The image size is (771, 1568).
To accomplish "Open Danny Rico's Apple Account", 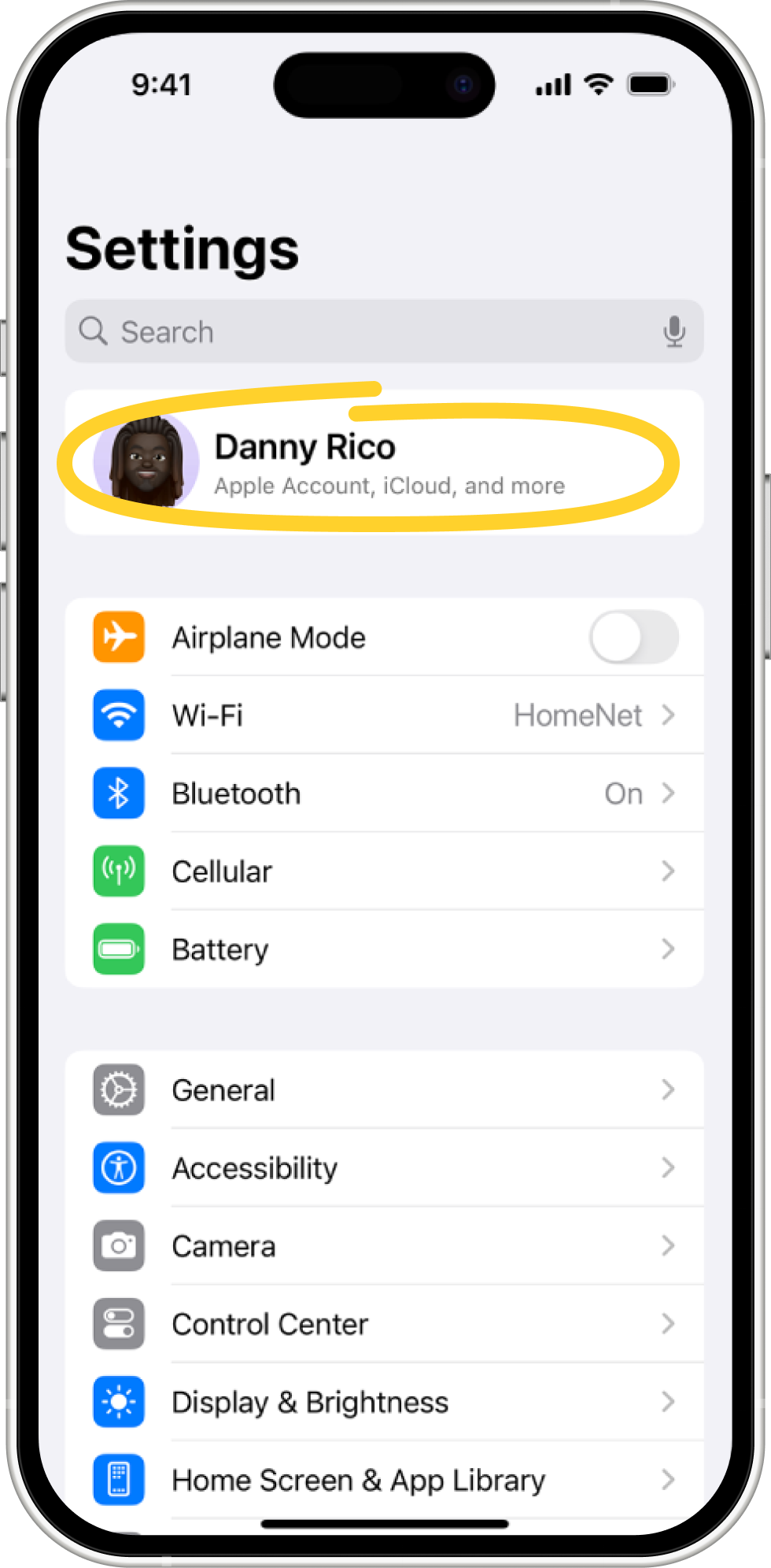I will (x=384, y=463).
